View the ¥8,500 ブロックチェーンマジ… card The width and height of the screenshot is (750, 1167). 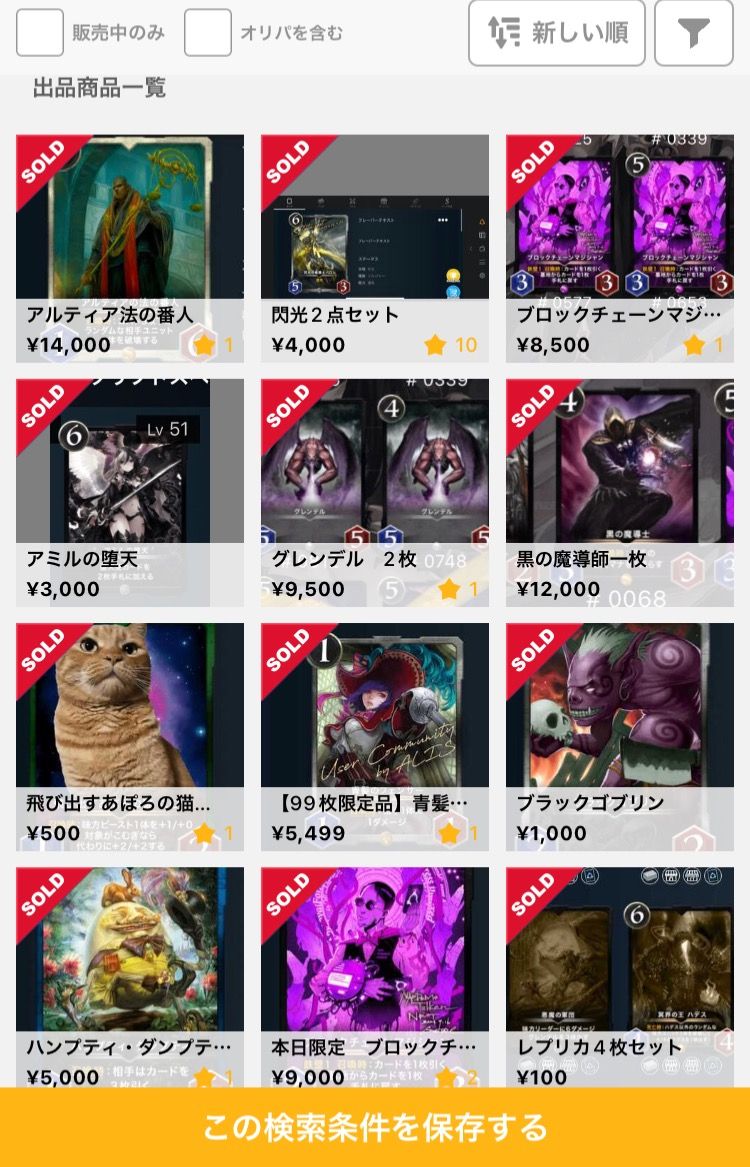620,248
